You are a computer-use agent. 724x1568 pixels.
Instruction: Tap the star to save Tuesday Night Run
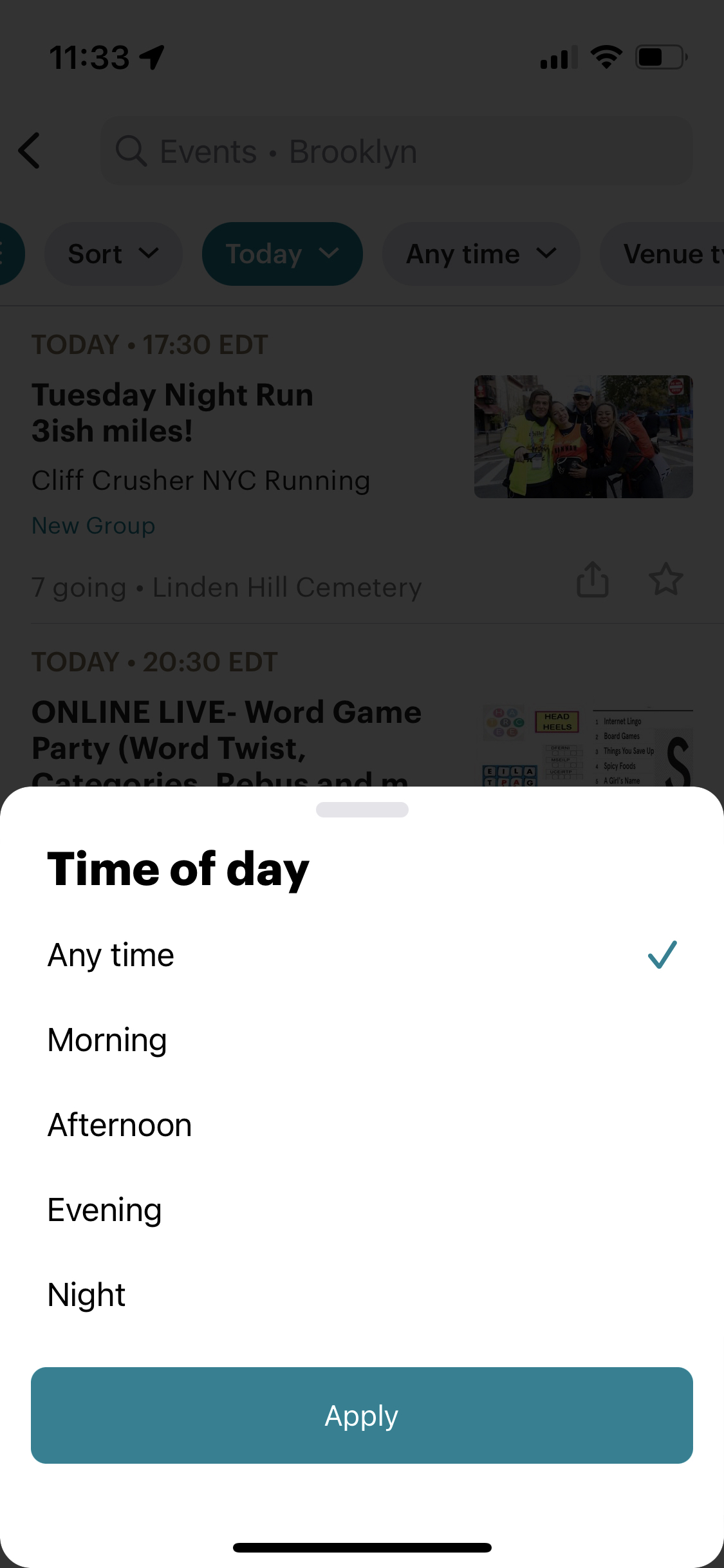pyautogui.click(x=666, y=580)
